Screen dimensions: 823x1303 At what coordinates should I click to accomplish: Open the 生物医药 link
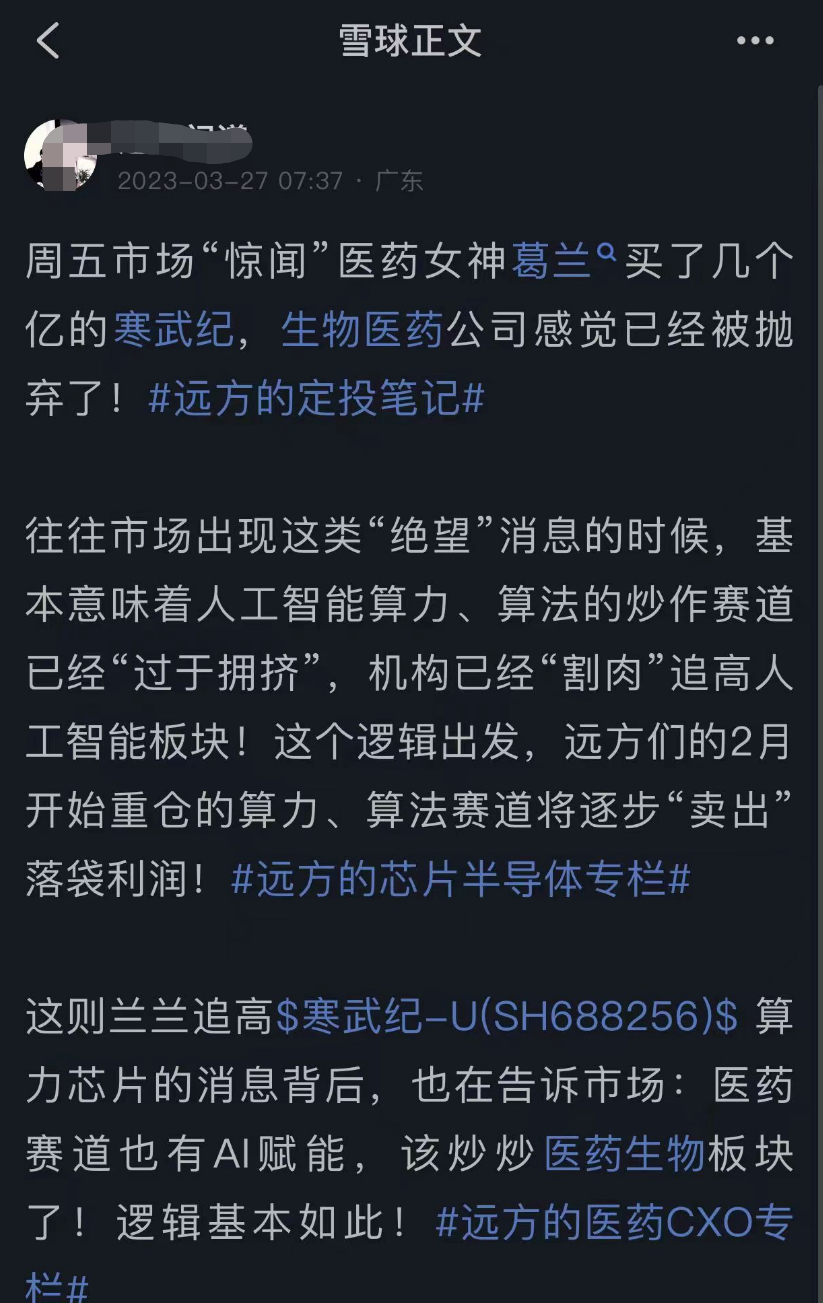pyautogui.click(x=361, y=329)
